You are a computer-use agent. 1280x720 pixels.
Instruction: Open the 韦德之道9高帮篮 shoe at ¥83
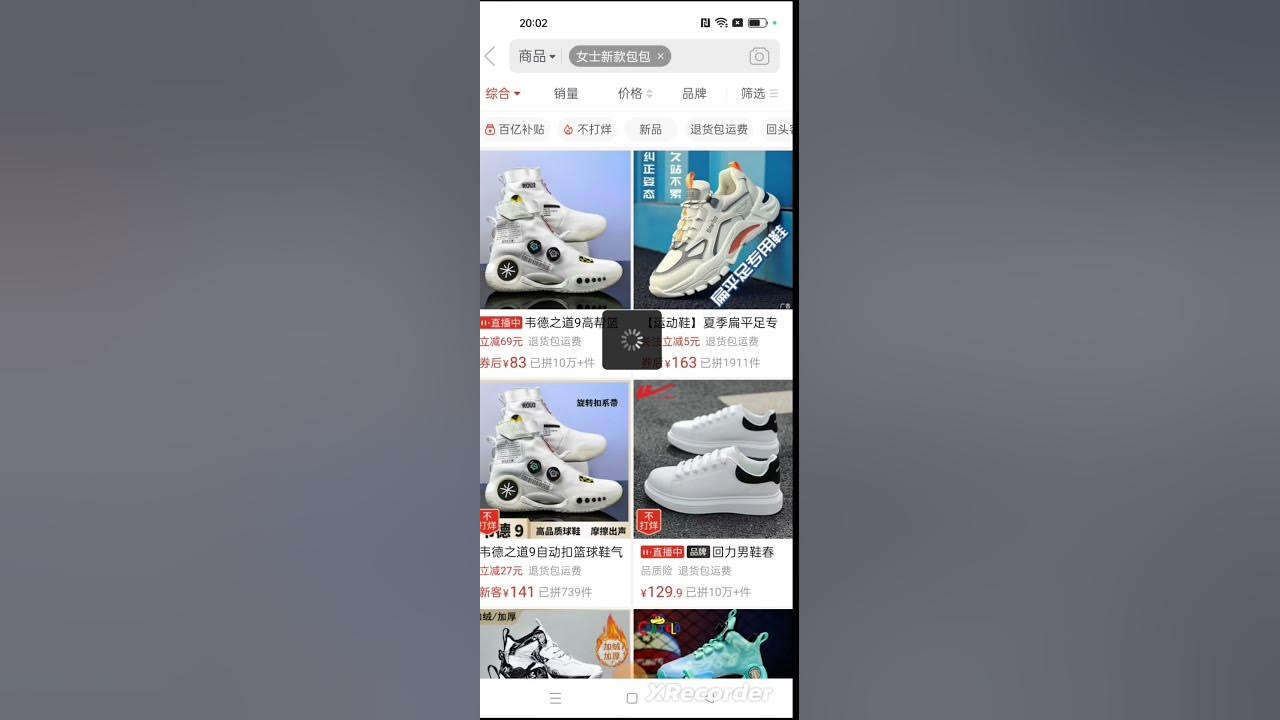(555, 230)
